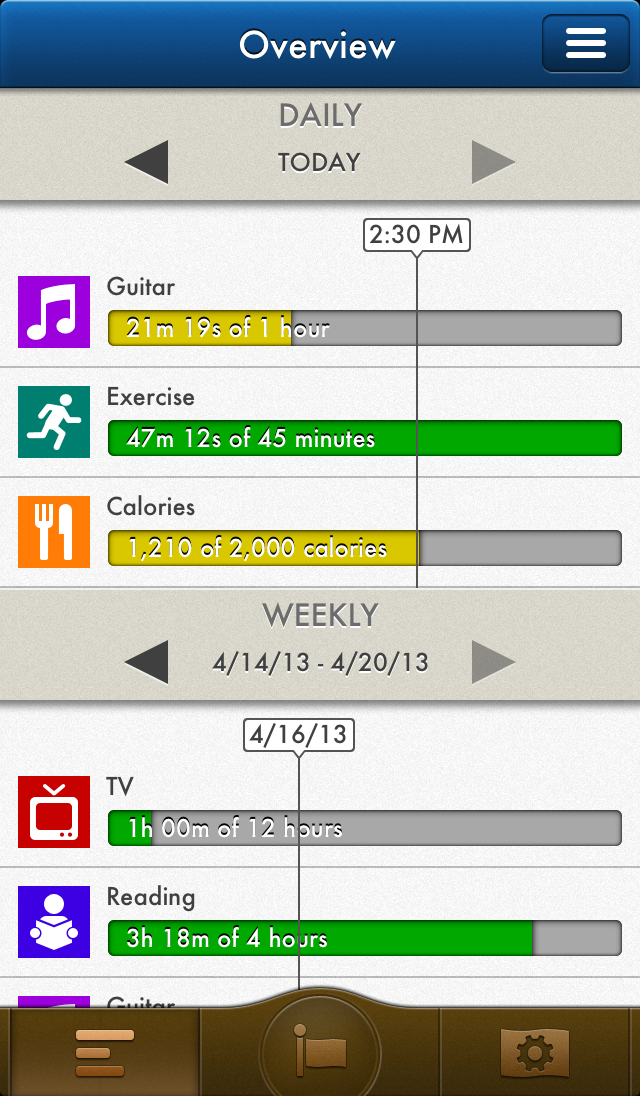Tap the center goals flag button
Image resolution: width=640 pixels, height=1096 pixels.
tap(320, 1048)
